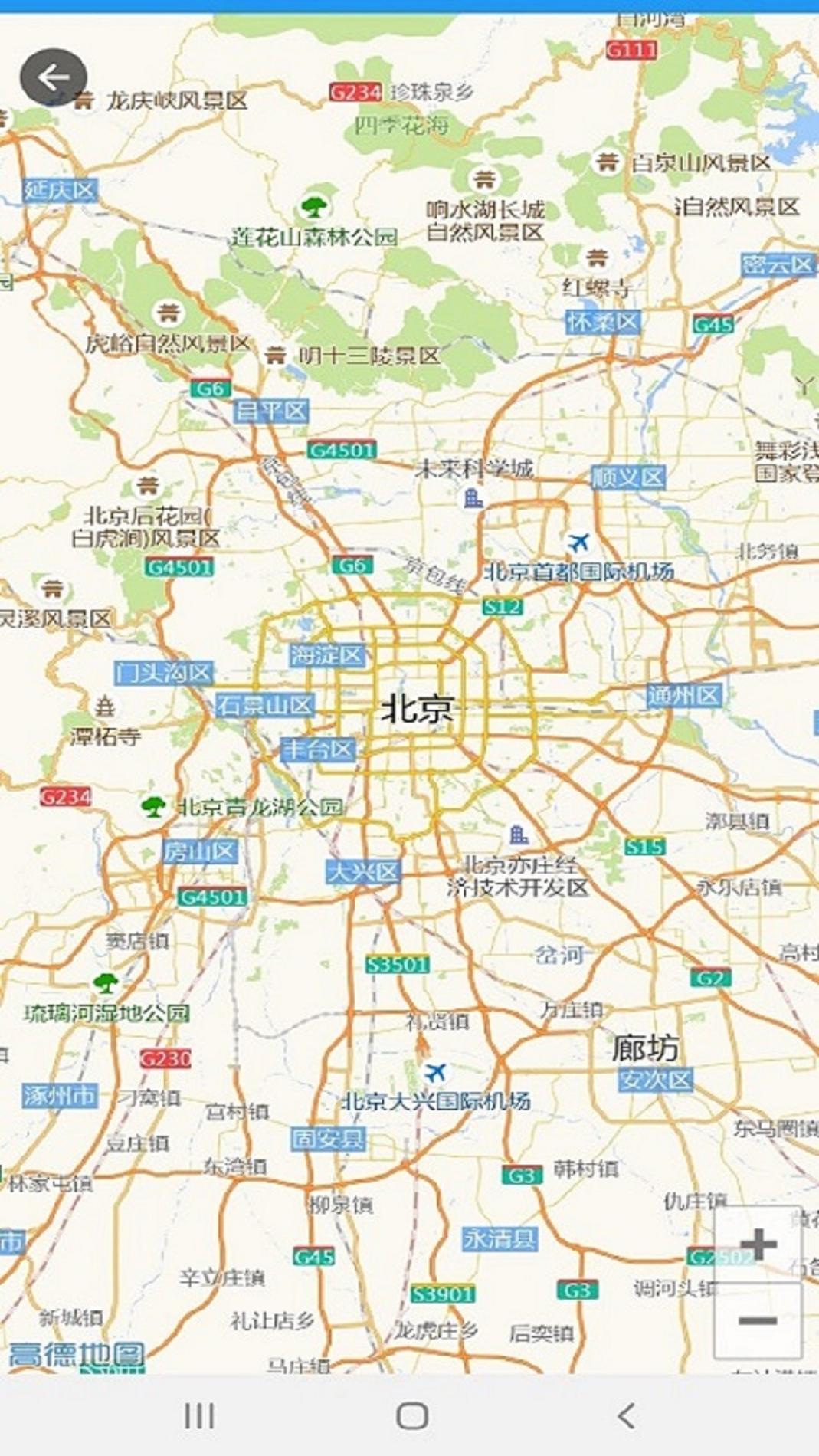Go to the home screen

pyautogui.click(x=411, y=1415)
